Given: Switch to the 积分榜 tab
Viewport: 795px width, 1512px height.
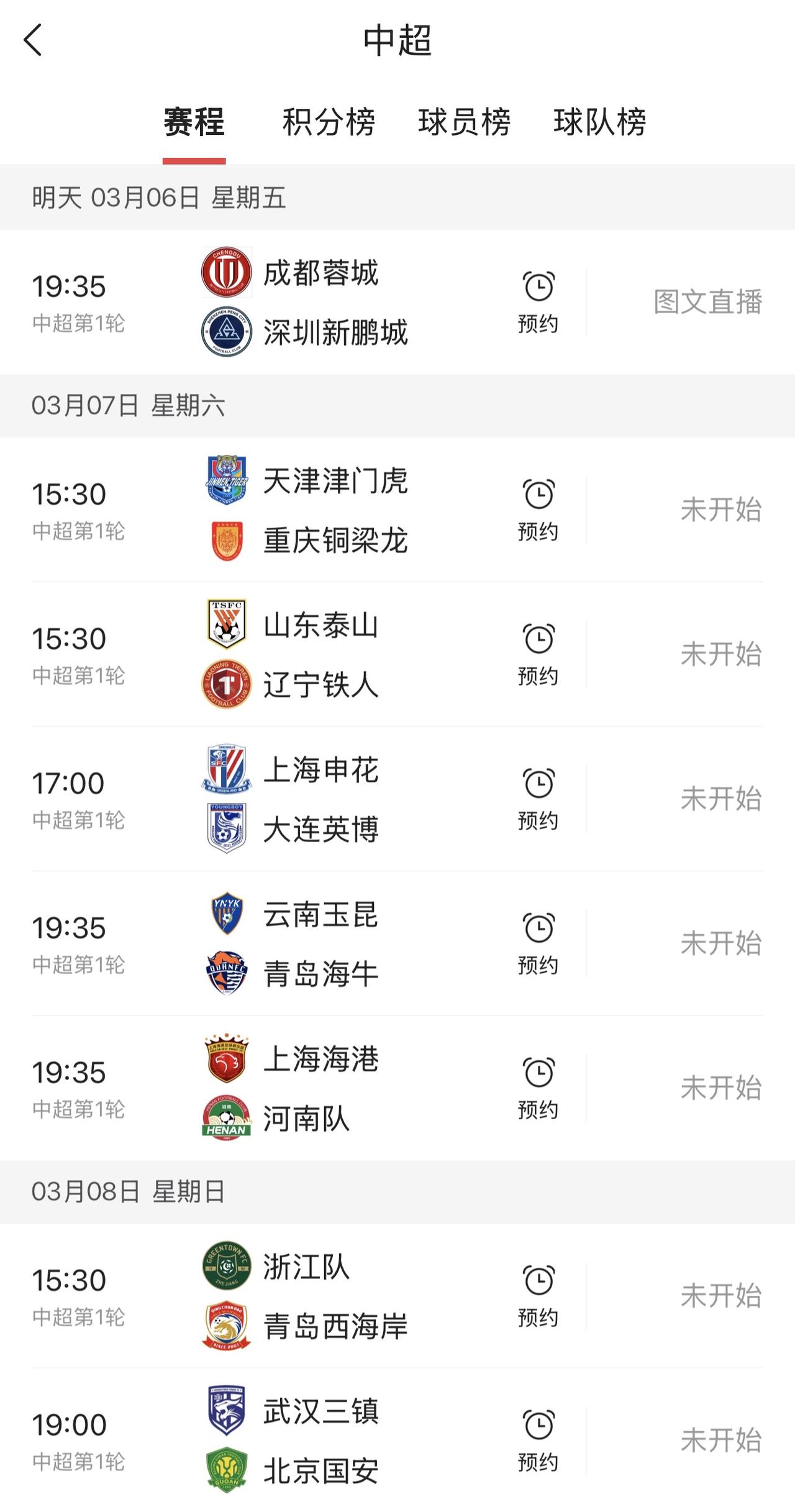Looking at the screenshot, I should click(329, 122).
